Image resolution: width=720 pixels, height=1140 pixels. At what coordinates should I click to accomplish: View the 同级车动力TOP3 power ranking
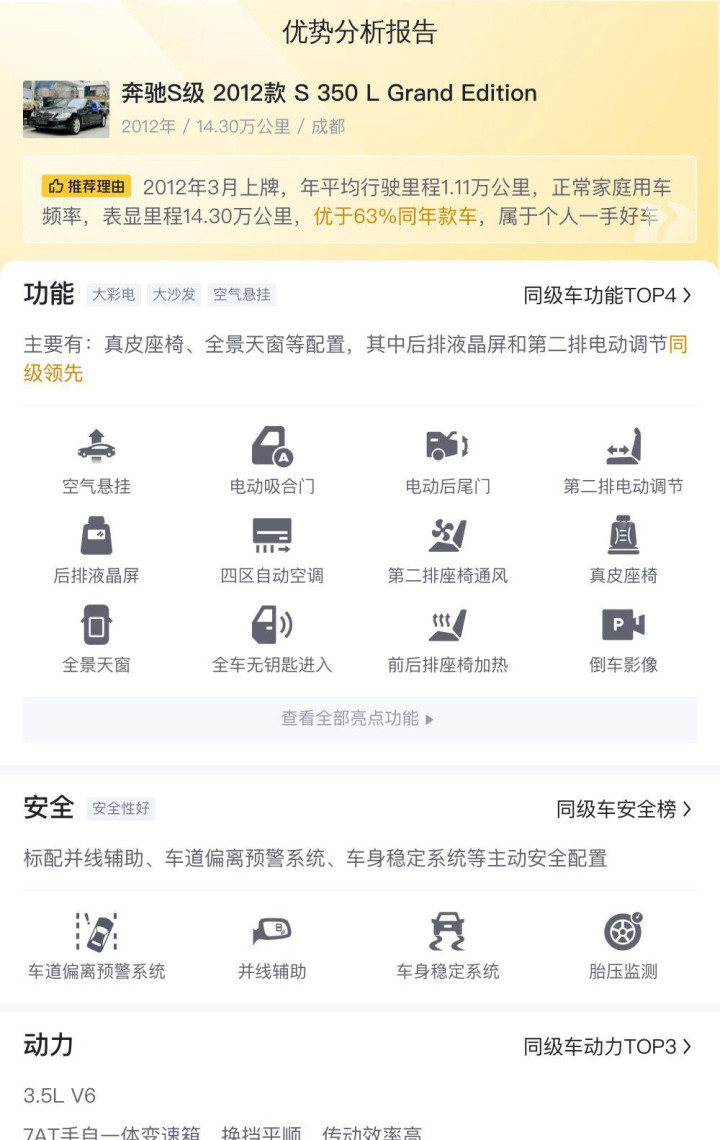608,1047
